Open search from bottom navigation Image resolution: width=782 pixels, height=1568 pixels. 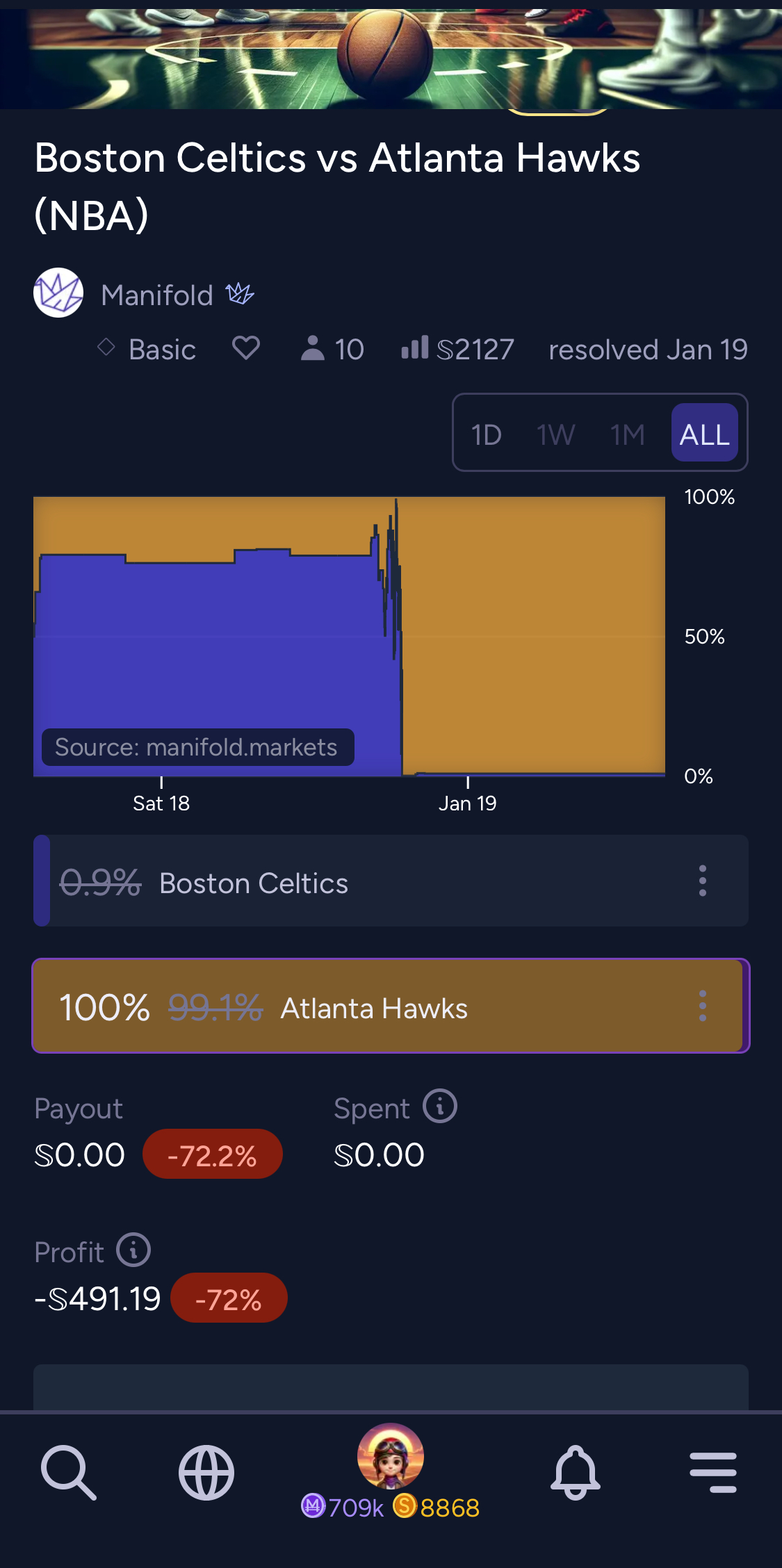69,1472
